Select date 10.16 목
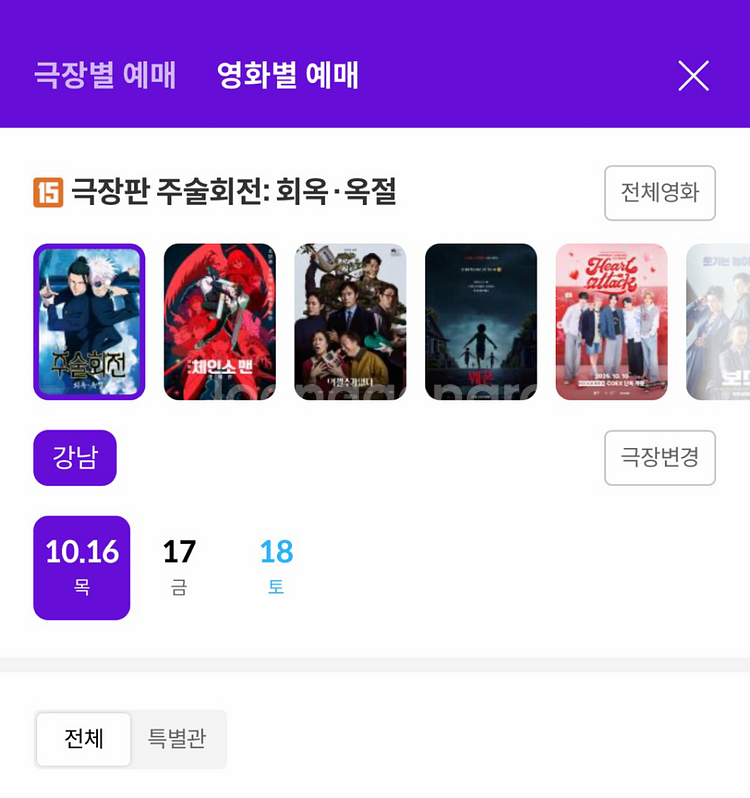 [x=82, y=567]
